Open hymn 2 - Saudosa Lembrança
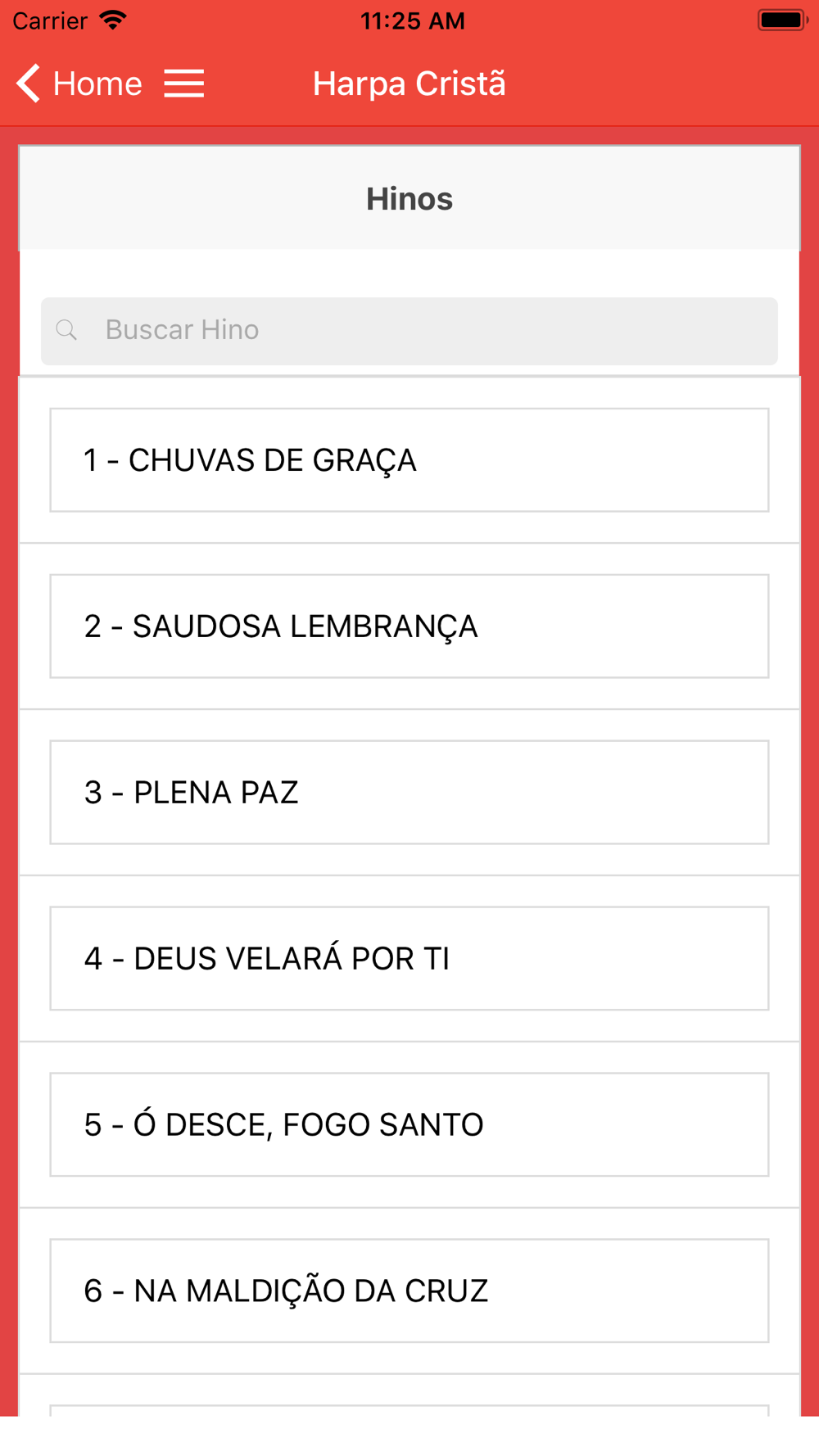This screenshot has width=819, height=1456. pos(409,626)
